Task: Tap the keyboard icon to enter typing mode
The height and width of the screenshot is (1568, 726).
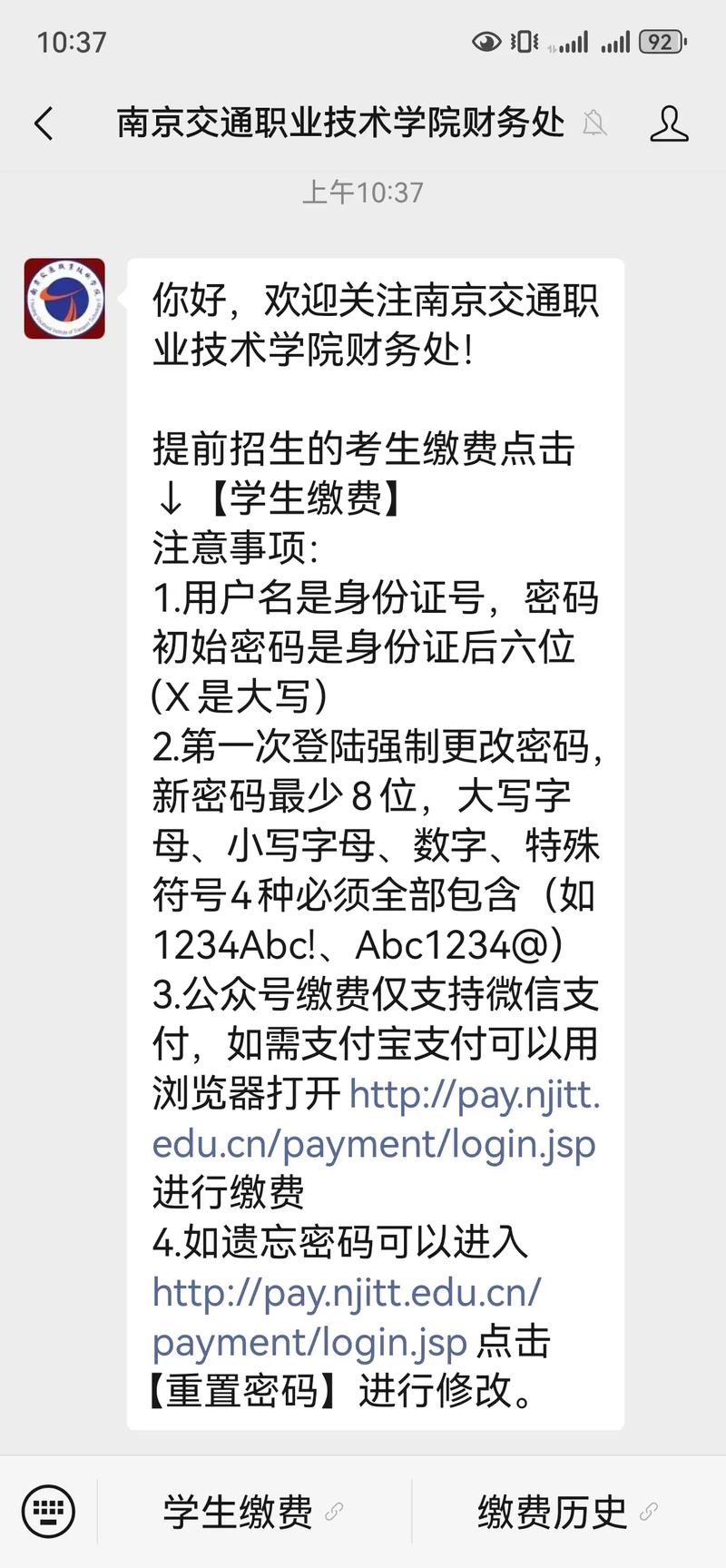Action: click(50, 1510)
